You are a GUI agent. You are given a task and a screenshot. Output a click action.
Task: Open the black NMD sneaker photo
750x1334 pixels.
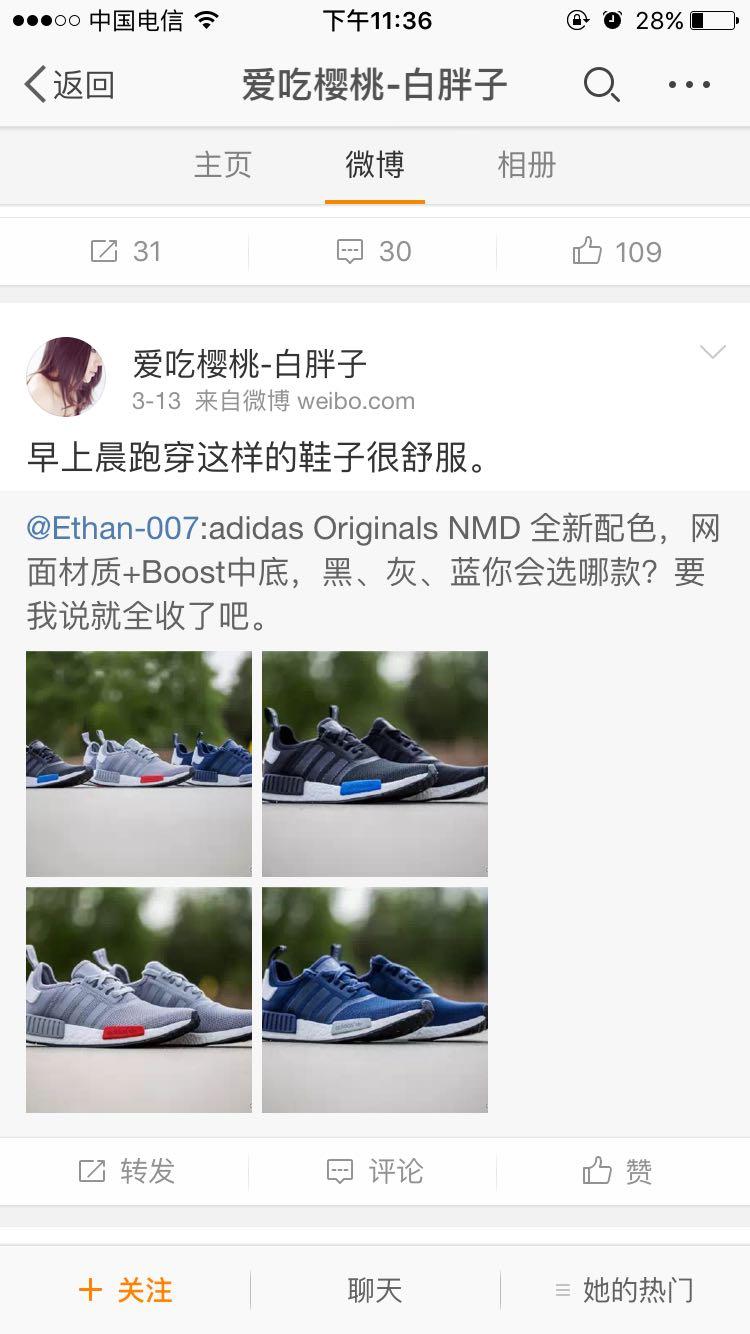coord(375,764)
